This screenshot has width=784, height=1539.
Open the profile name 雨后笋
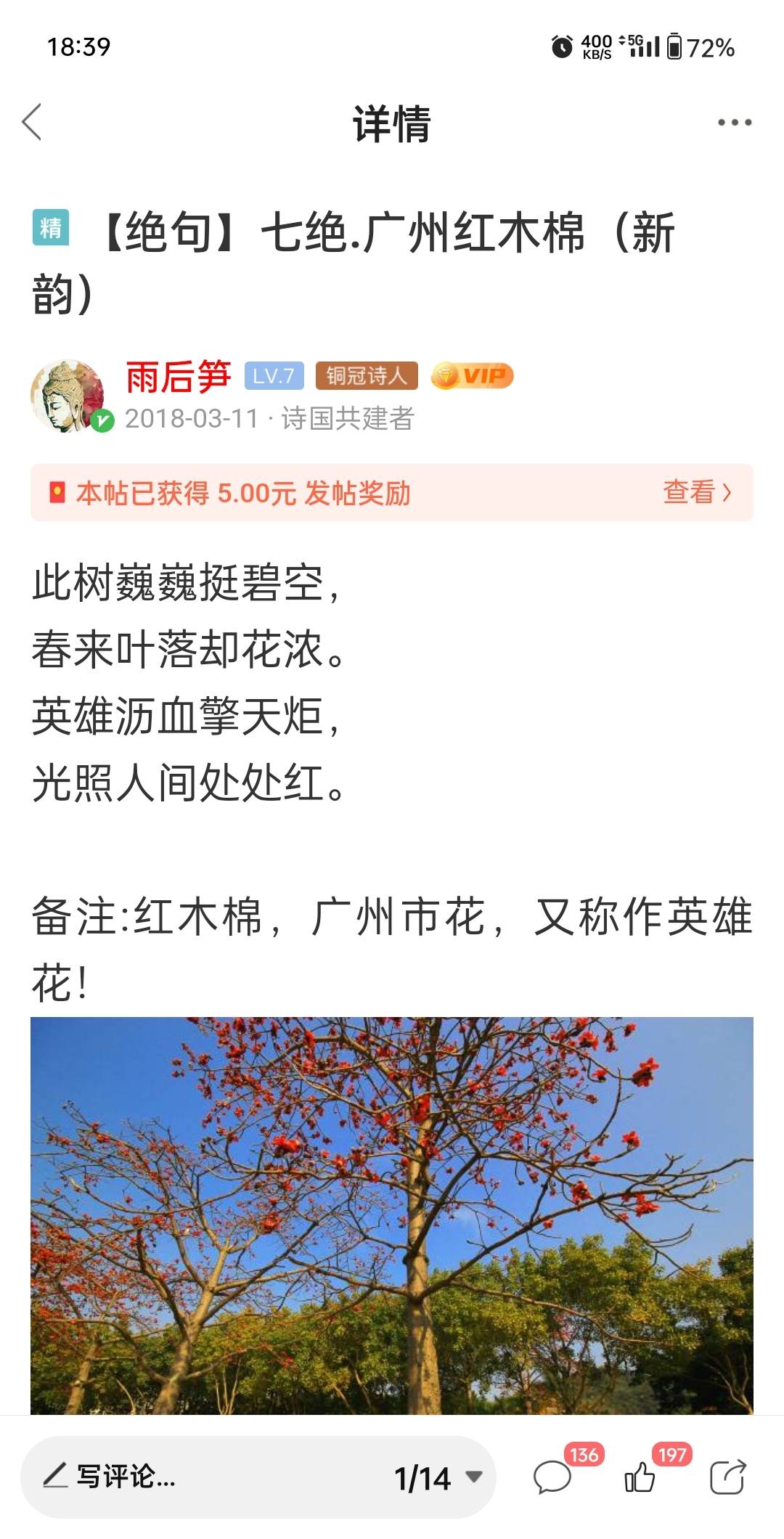coord(179,376)
